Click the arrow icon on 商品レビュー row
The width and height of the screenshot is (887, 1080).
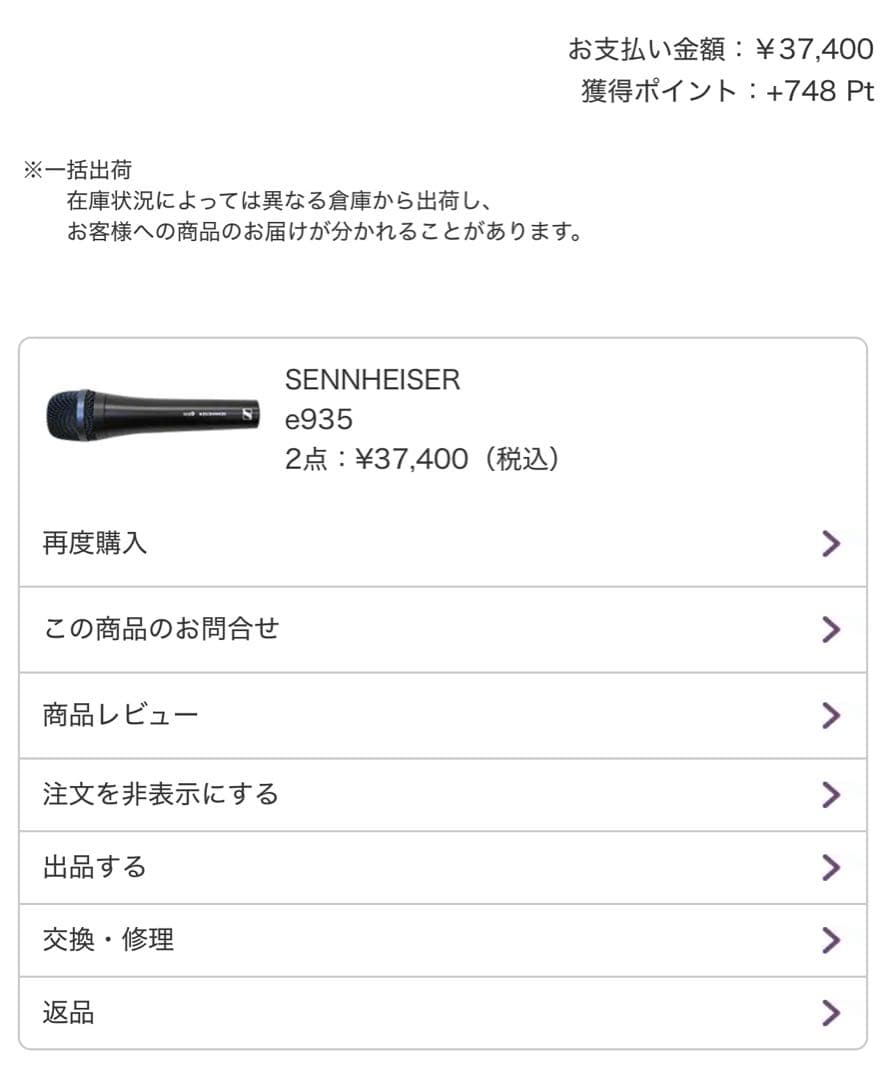(x=830, y=715)
